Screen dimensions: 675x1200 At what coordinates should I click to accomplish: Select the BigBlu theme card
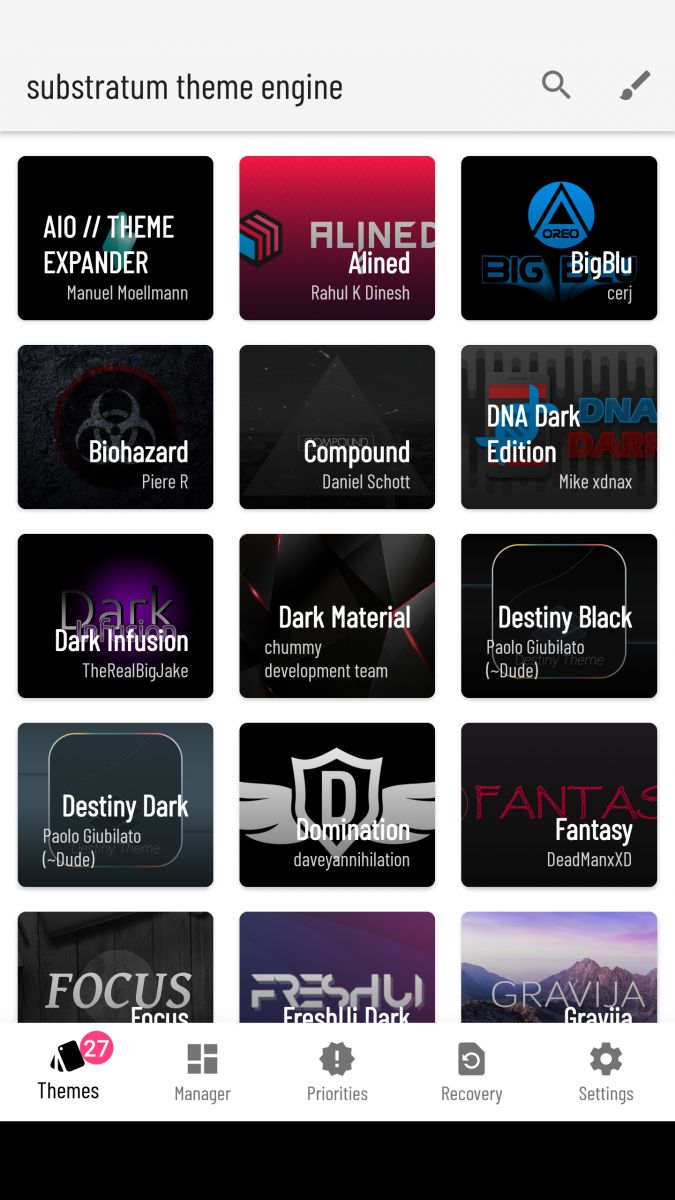click(559, 238)
